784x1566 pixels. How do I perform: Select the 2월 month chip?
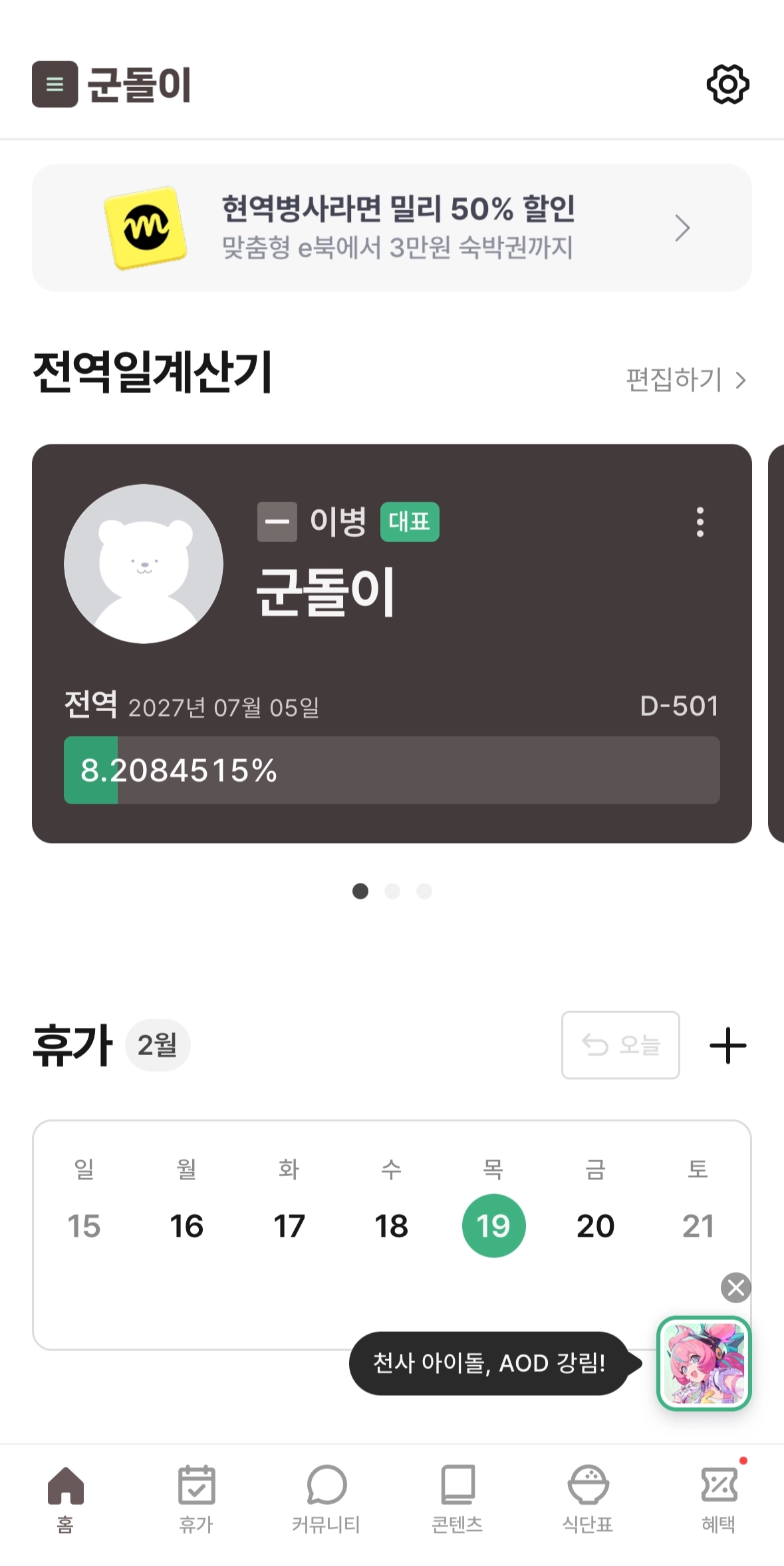[x=158, y=1045]
